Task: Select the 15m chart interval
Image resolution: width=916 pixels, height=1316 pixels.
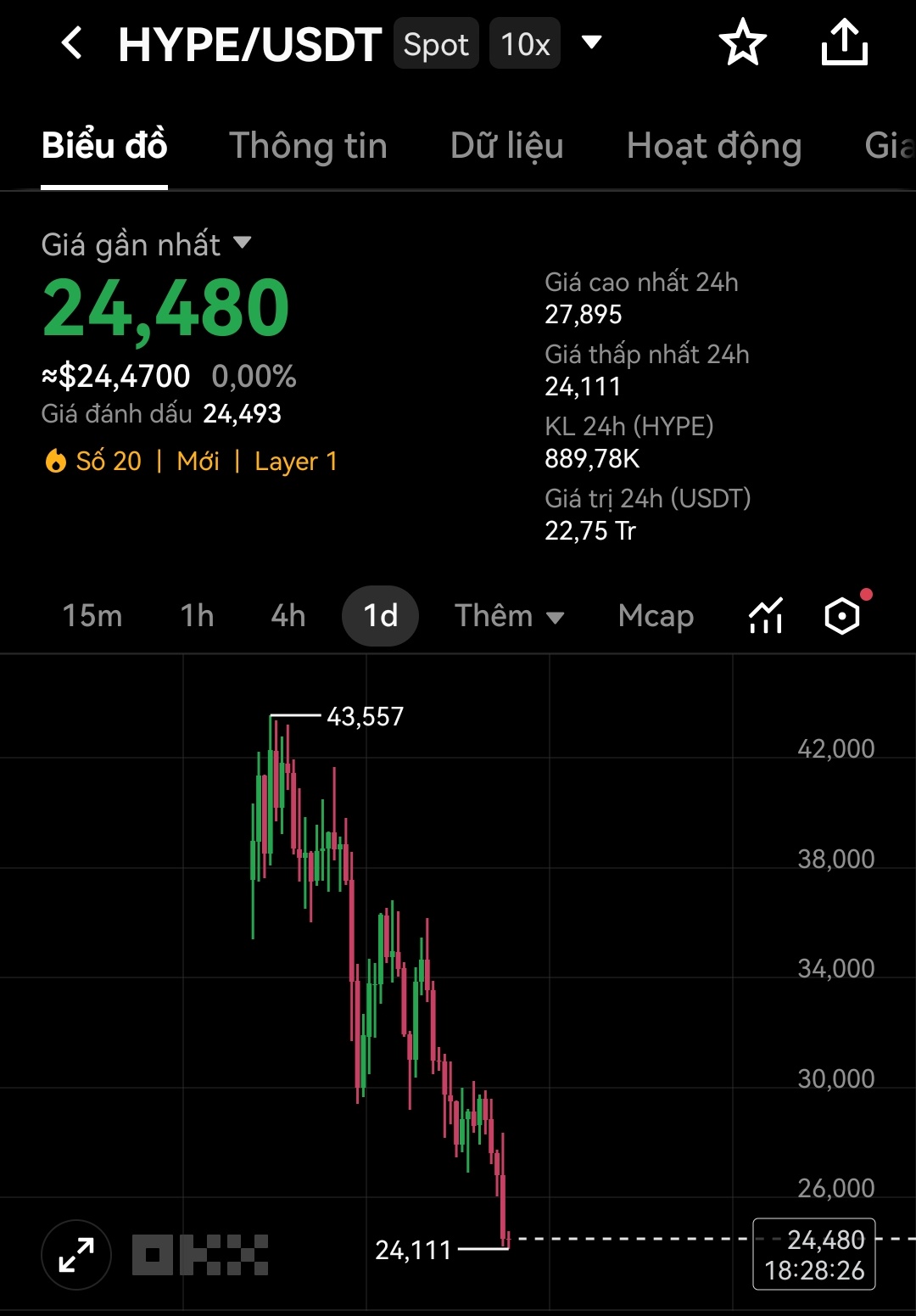Action: (x=92, y=616)
